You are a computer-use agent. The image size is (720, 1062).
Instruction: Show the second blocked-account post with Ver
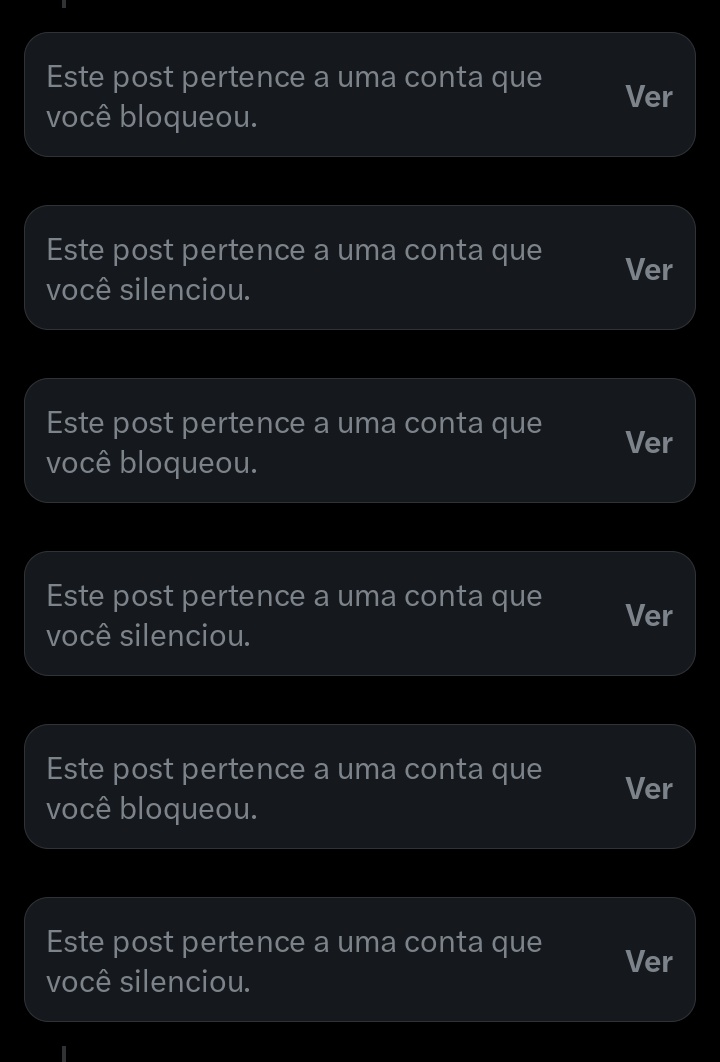point(648,442)
